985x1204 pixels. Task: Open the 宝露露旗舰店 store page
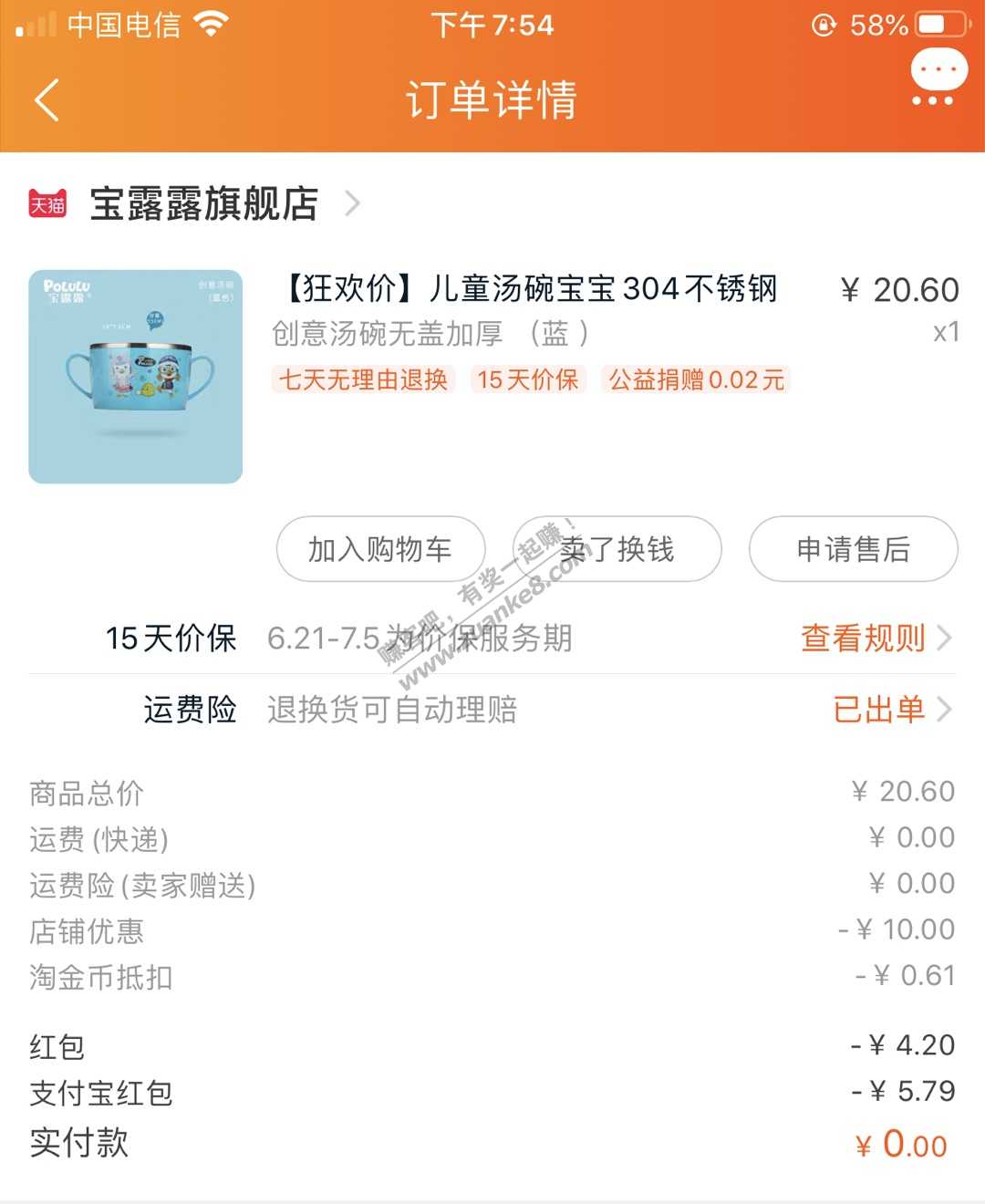click(x=204, y=203)
